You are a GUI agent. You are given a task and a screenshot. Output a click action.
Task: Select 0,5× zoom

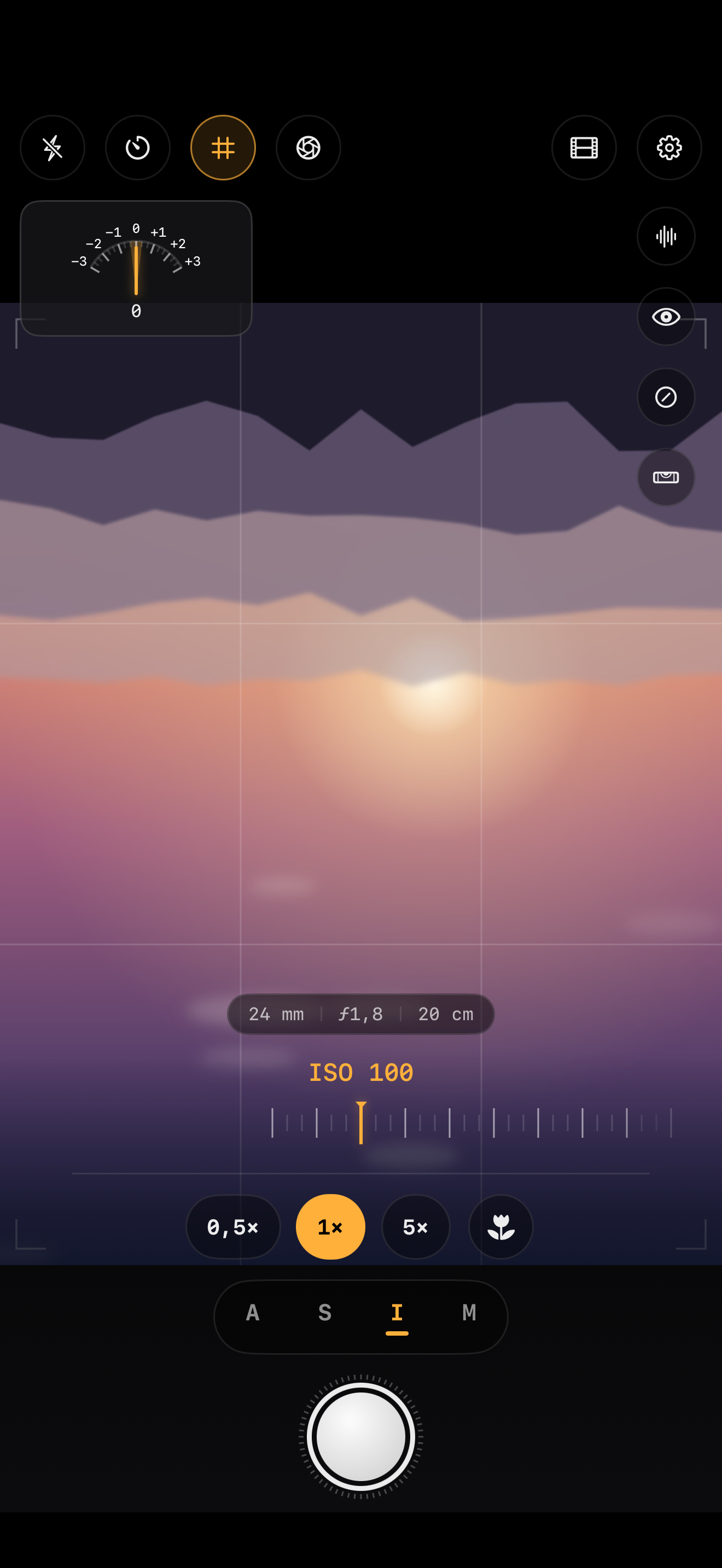233,1226
